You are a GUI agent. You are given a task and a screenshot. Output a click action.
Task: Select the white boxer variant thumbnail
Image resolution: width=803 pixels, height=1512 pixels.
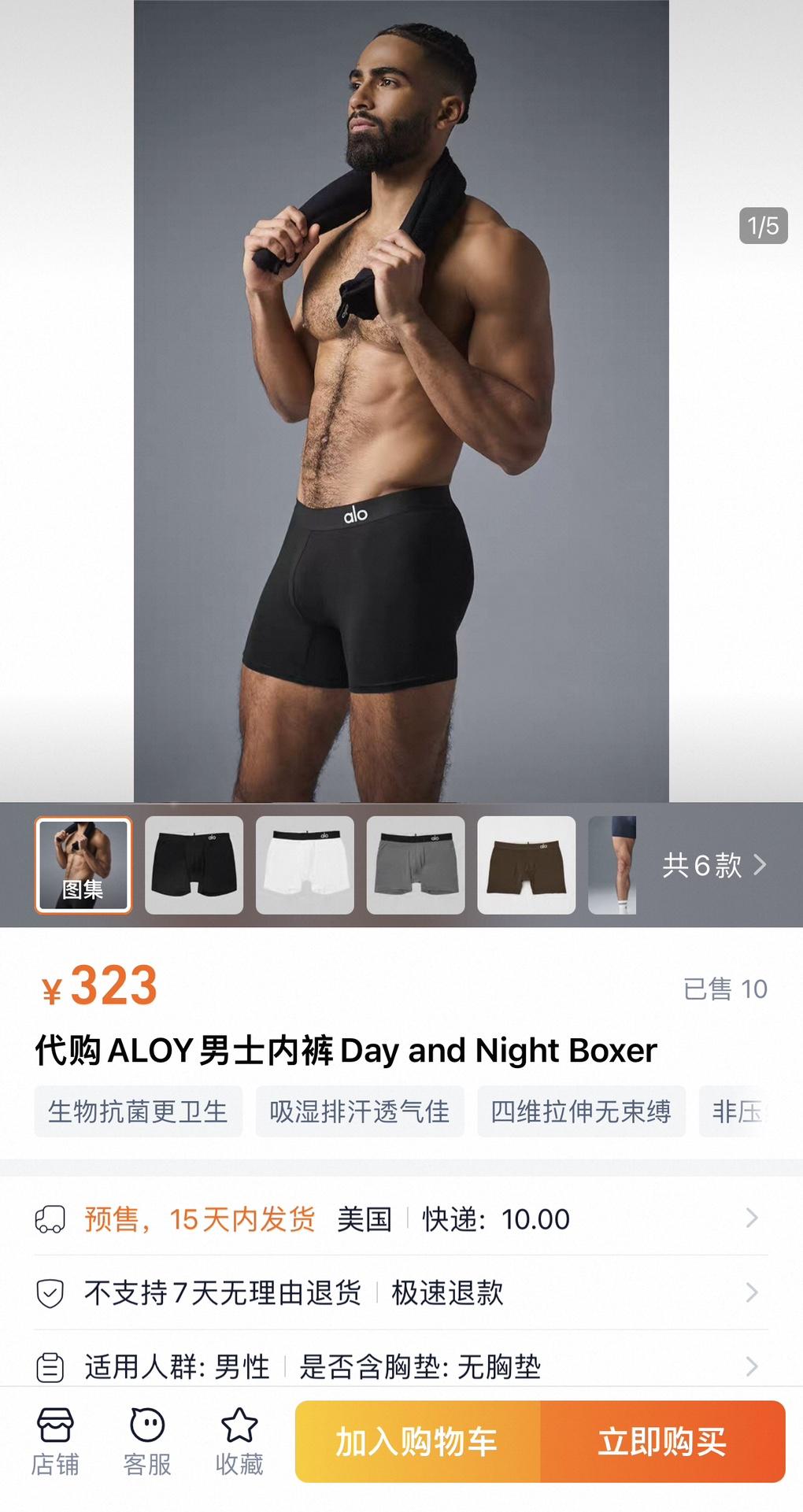(305, 864)
